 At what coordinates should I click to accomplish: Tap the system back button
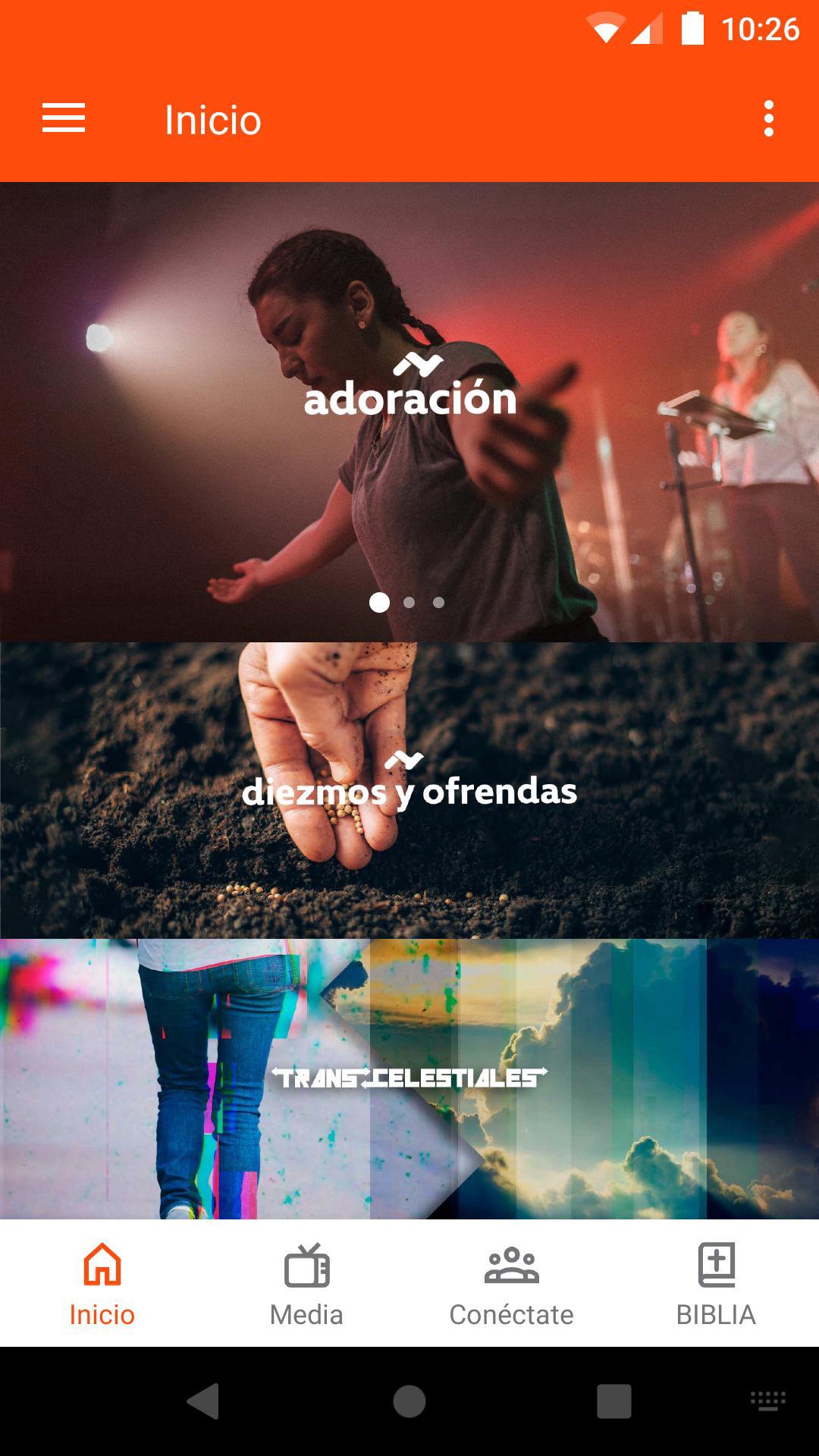tap(203, 1401)
